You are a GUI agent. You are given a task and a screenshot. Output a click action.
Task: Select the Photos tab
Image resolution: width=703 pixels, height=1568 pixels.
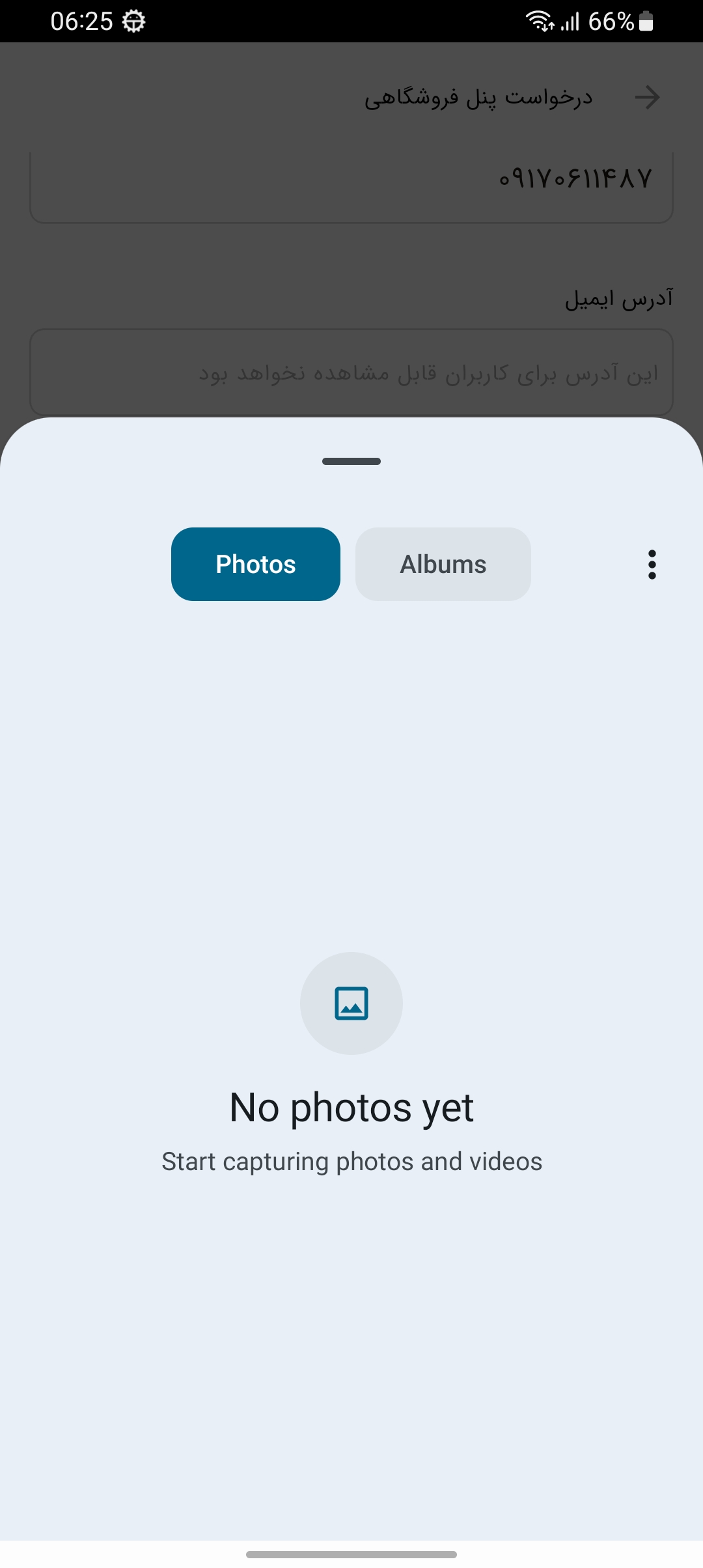click(255, 564)
